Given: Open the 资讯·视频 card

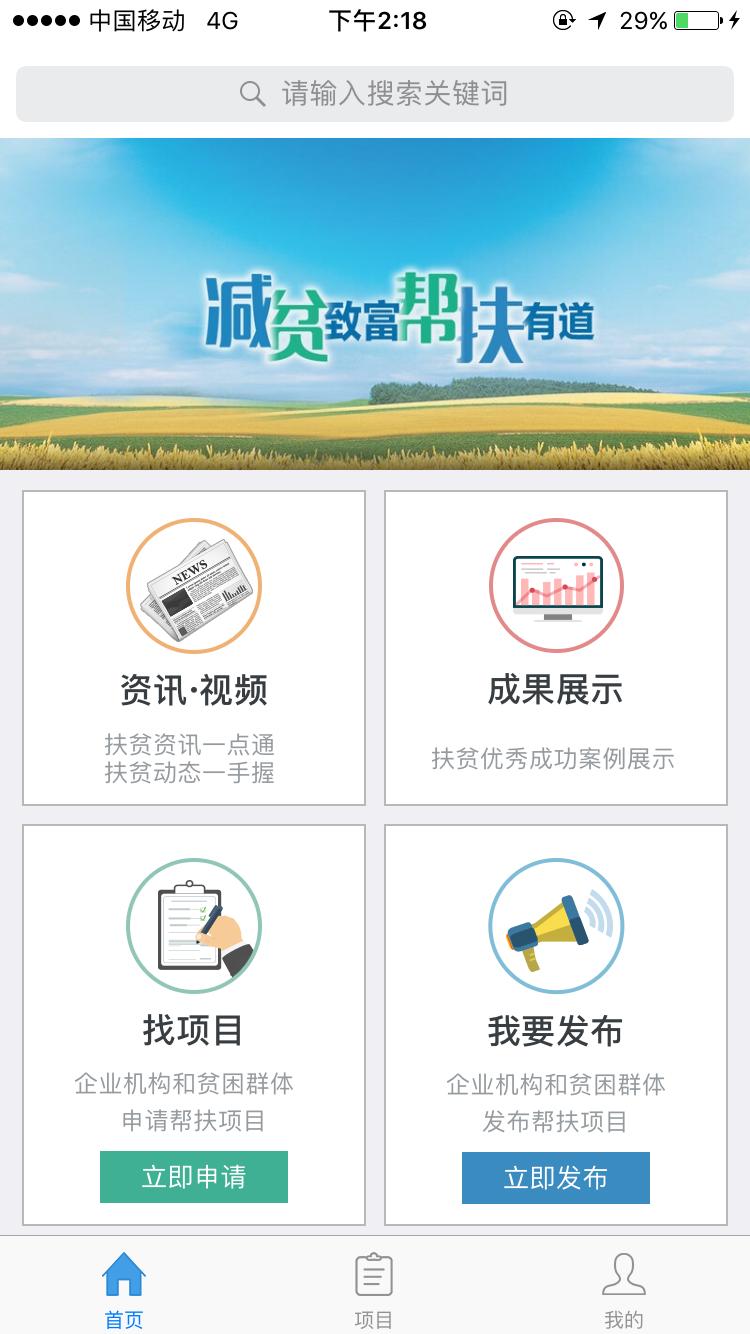Looking at the screenshot, I should (194, 648).
